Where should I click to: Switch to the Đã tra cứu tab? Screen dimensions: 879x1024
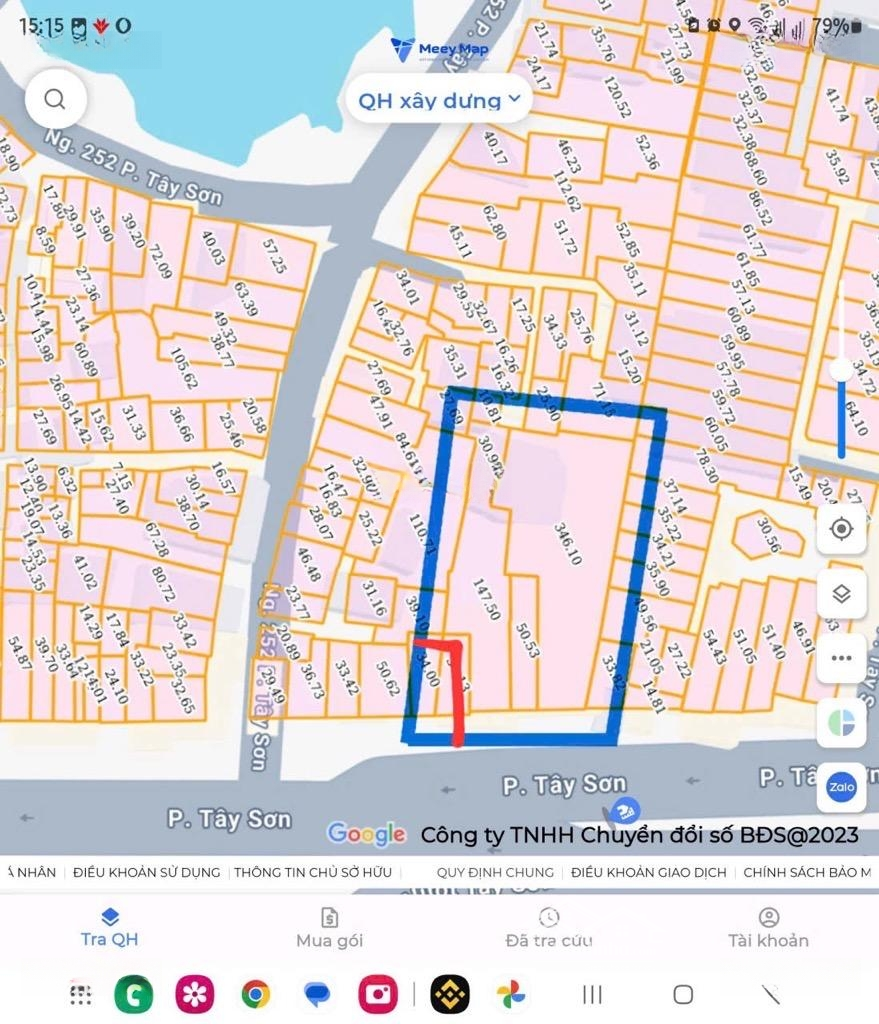pos(548,928)
